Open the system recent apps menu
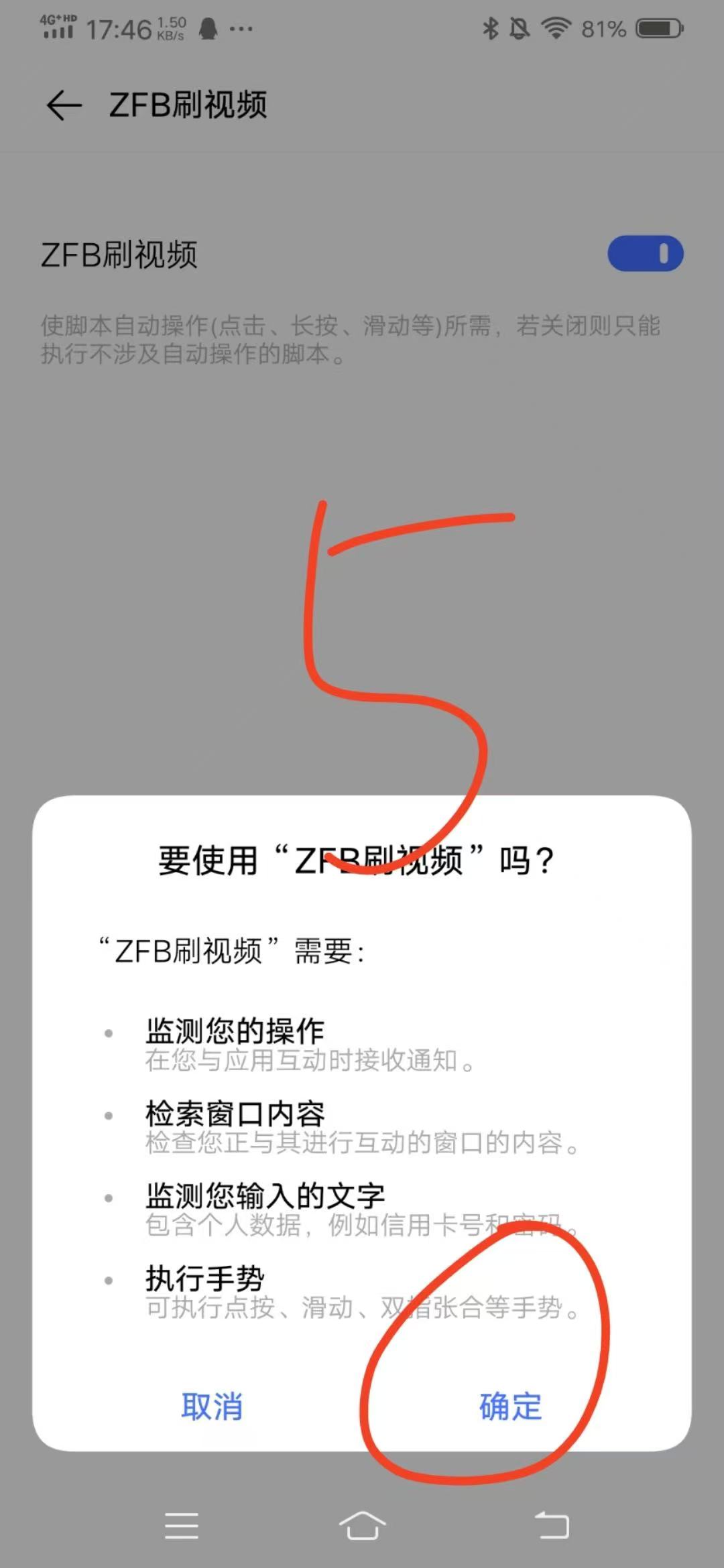724x1568 pixels. pyautogui.click(x=182, y=1526)
